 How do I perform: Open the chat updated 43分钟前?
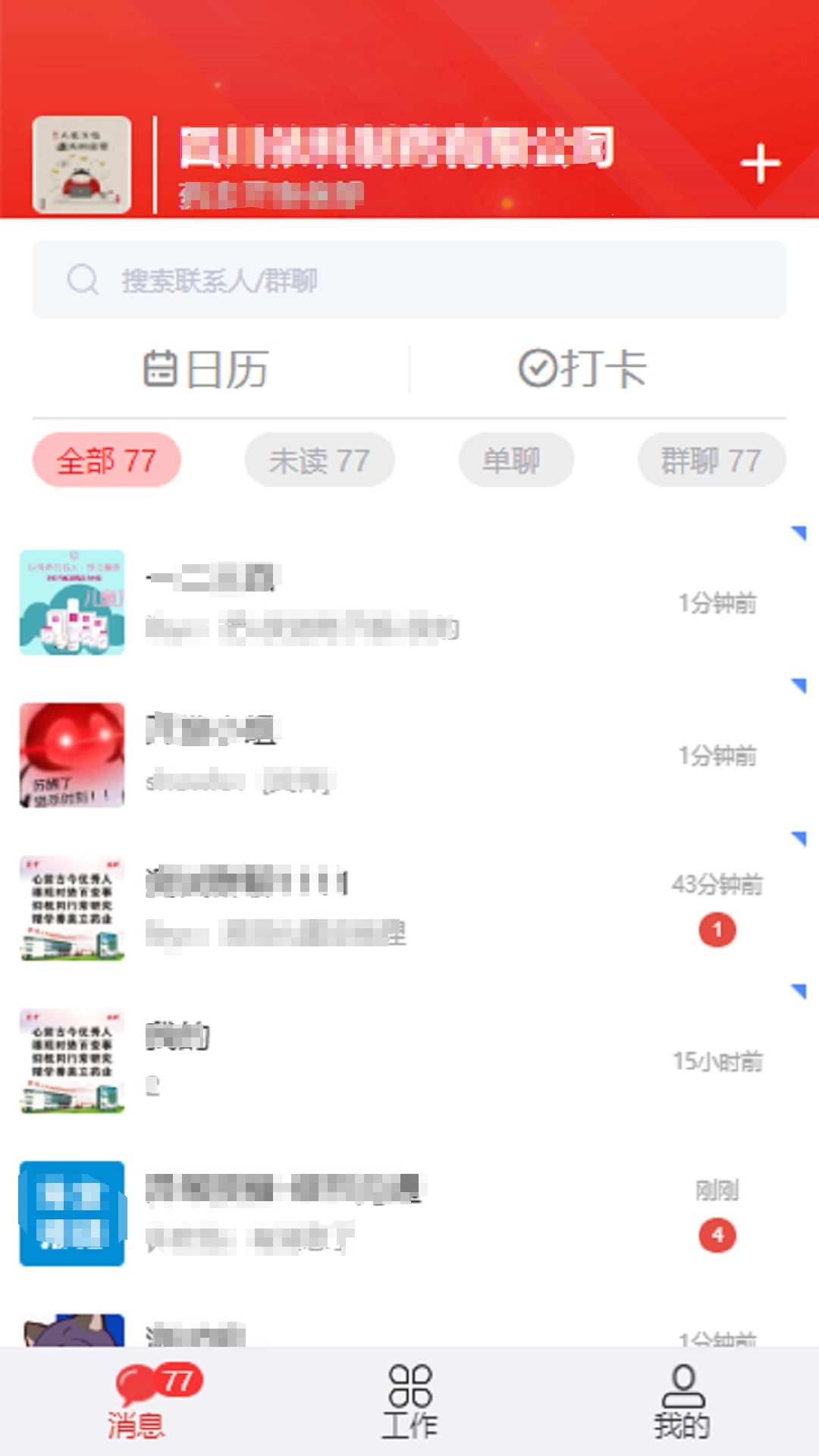[x=409, y=908]
